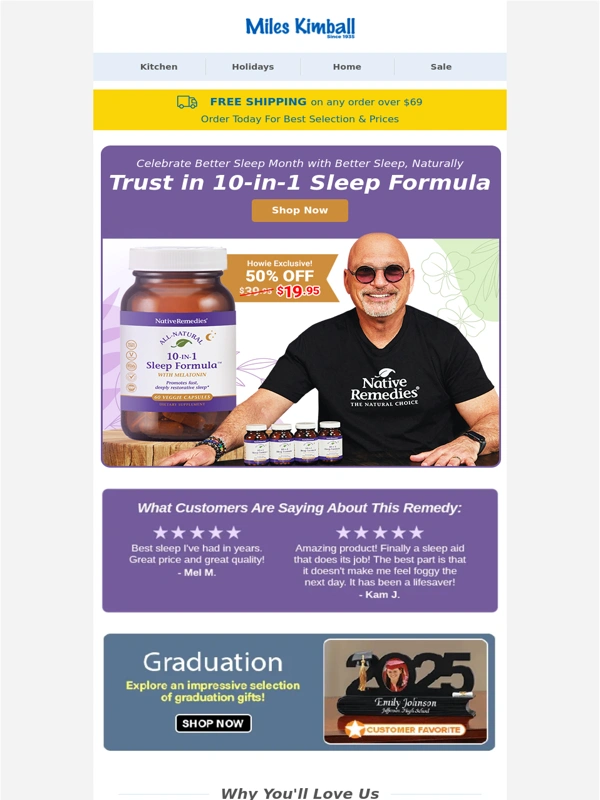This screenshot has width=600, height=800.
Task: Open the Sale section
Action: tap(441, 67)
